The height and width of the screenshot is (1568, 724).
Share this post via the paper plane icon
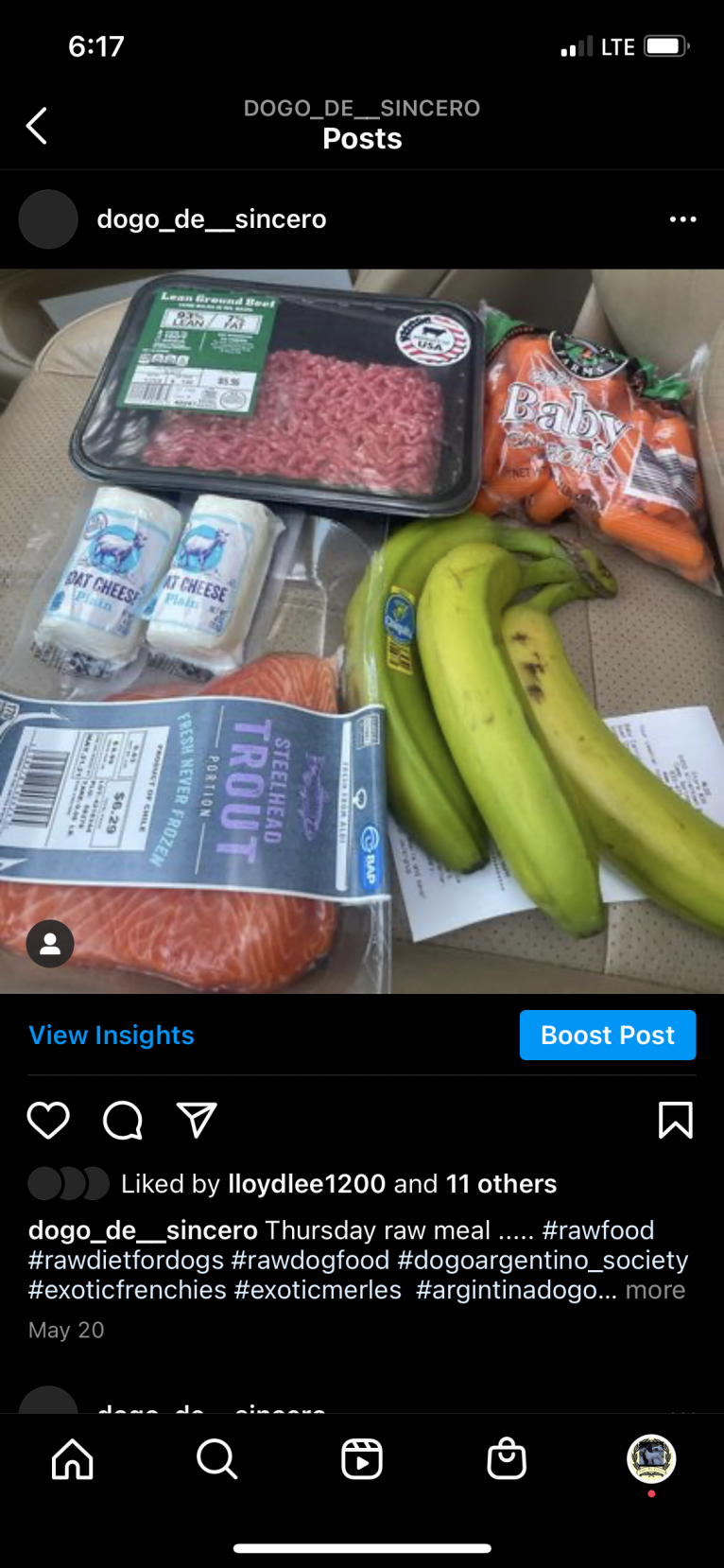point(197,1121)
